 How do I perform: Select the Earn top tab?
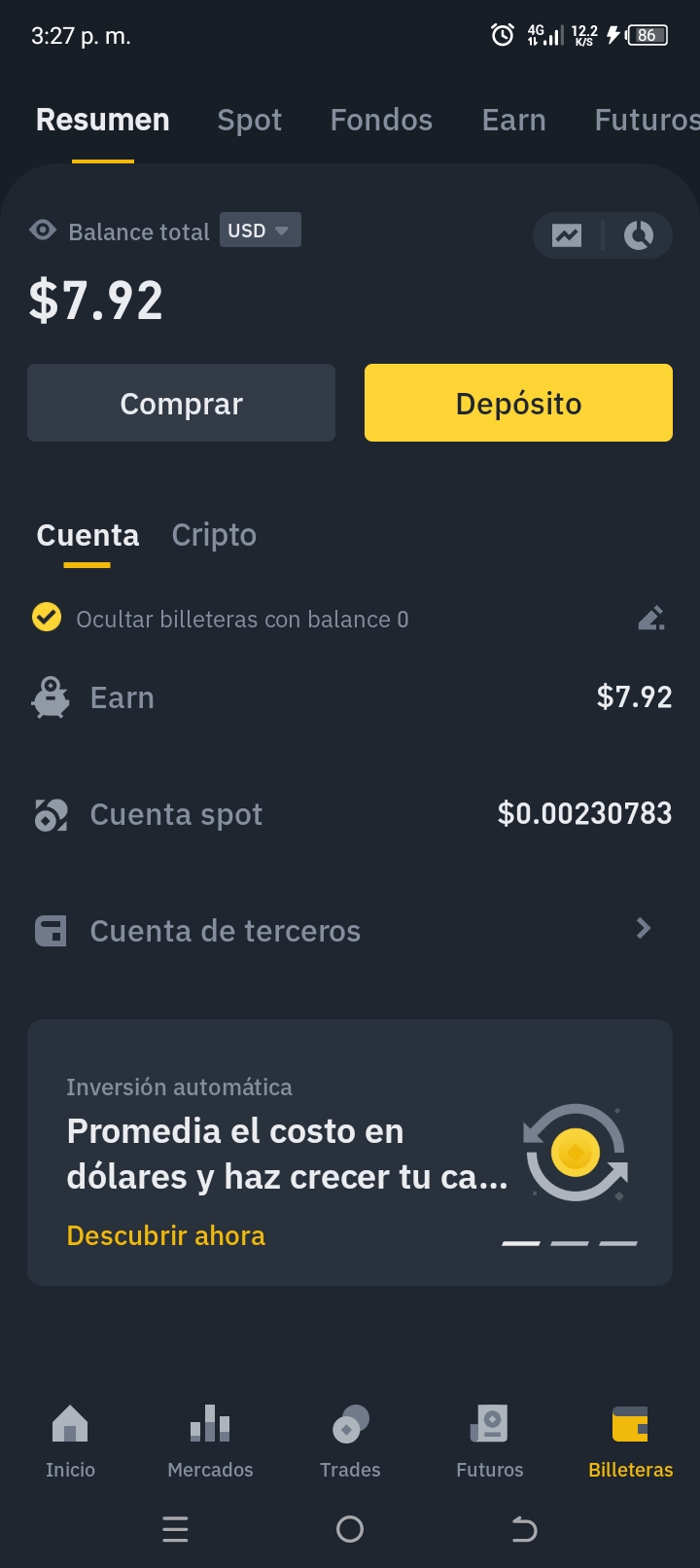[x=513, y=120]
